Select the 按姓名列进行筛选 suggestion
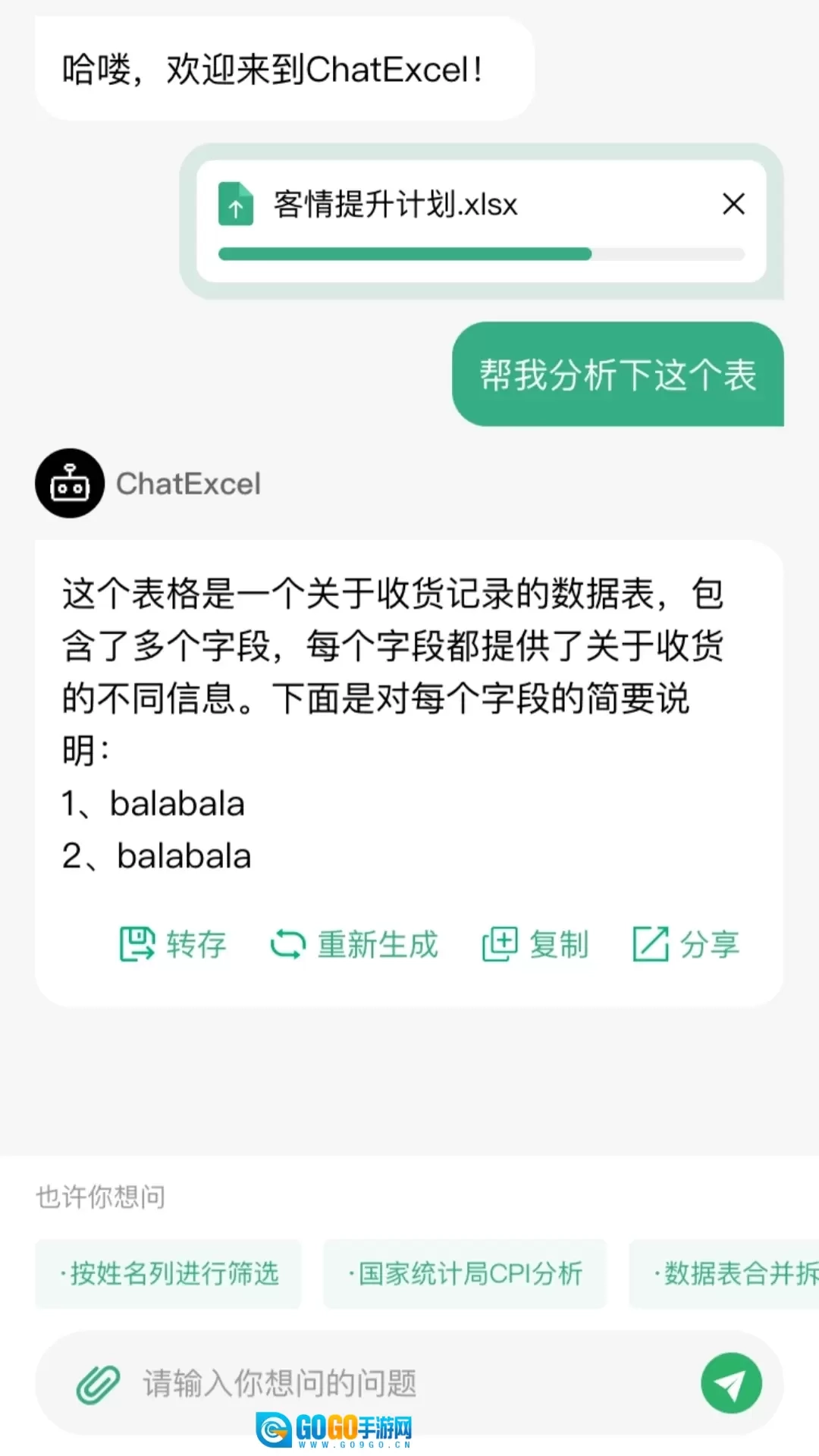 coord(168,1273)
